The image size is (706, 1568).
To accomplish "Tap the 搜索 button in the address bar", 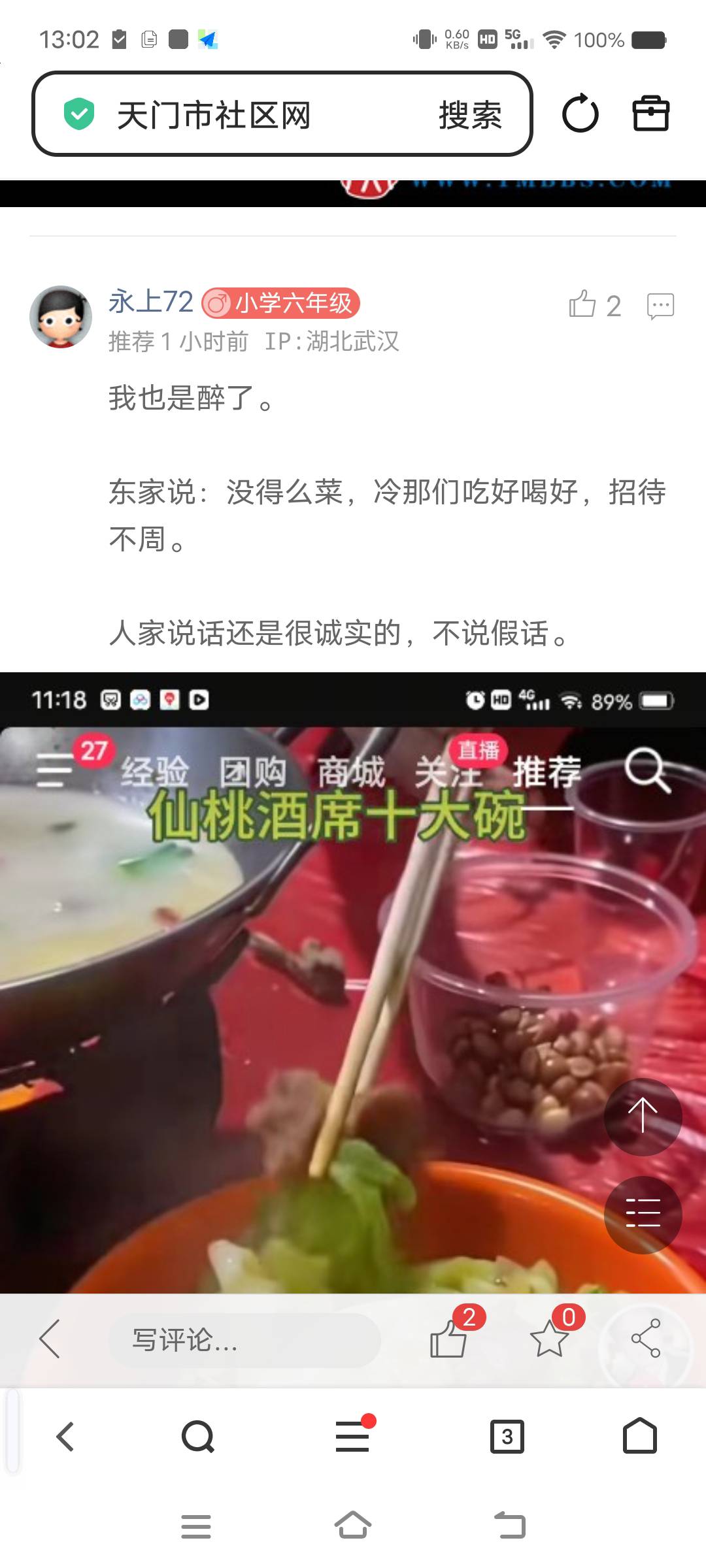I will (470, 116).
